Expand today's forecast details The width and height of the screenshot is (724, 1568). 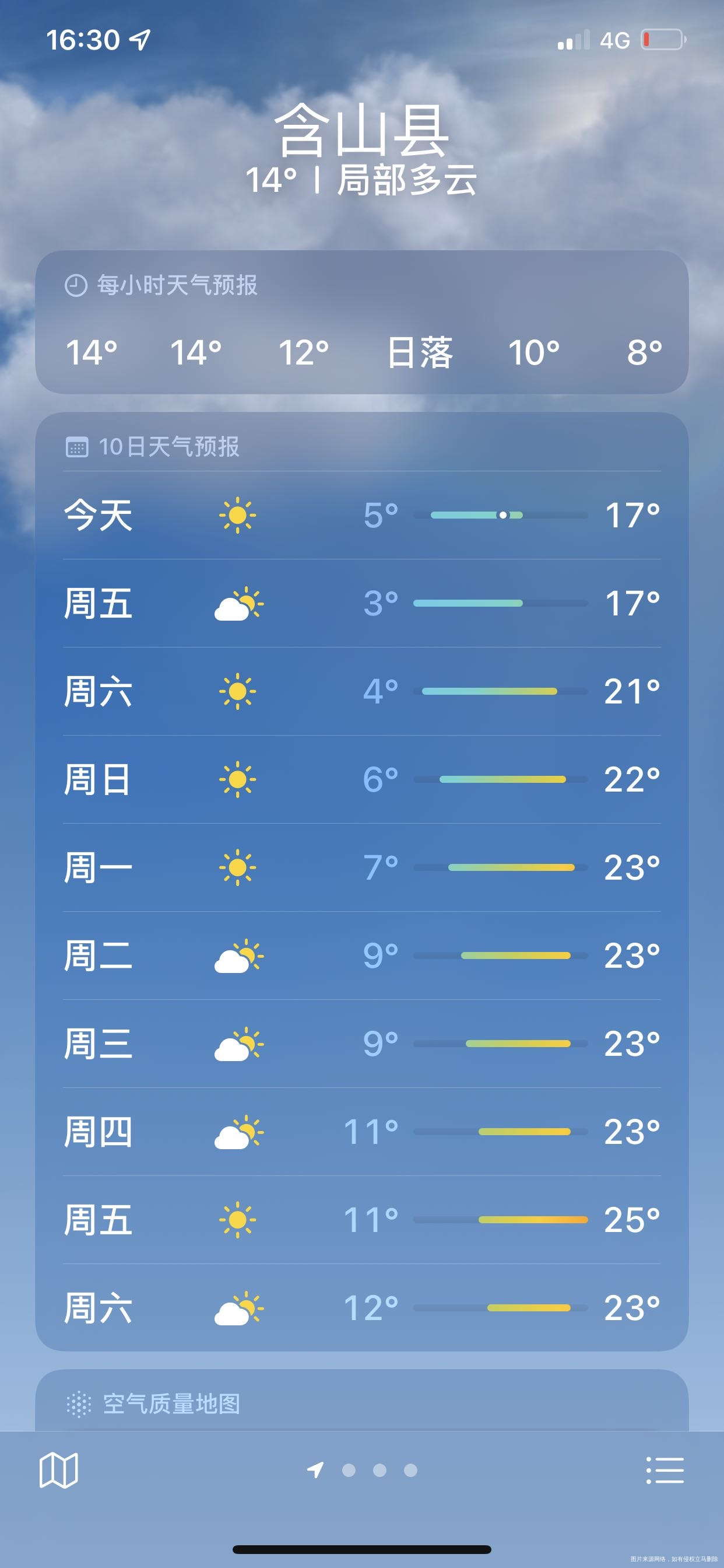[362, 516]
